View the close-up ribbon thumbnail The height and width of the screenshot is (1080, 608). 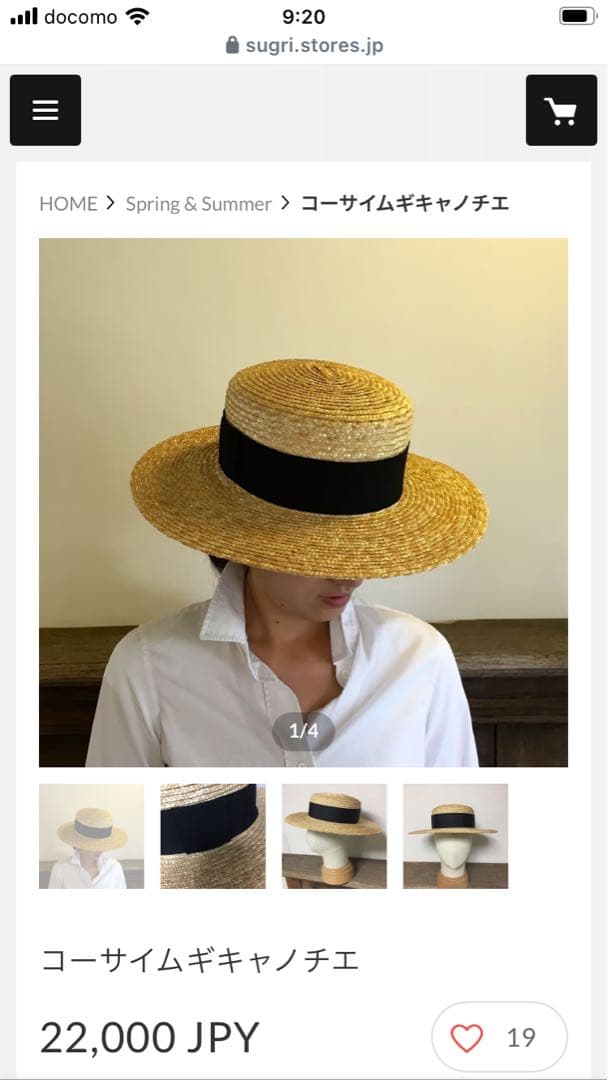tap(213, 836)
